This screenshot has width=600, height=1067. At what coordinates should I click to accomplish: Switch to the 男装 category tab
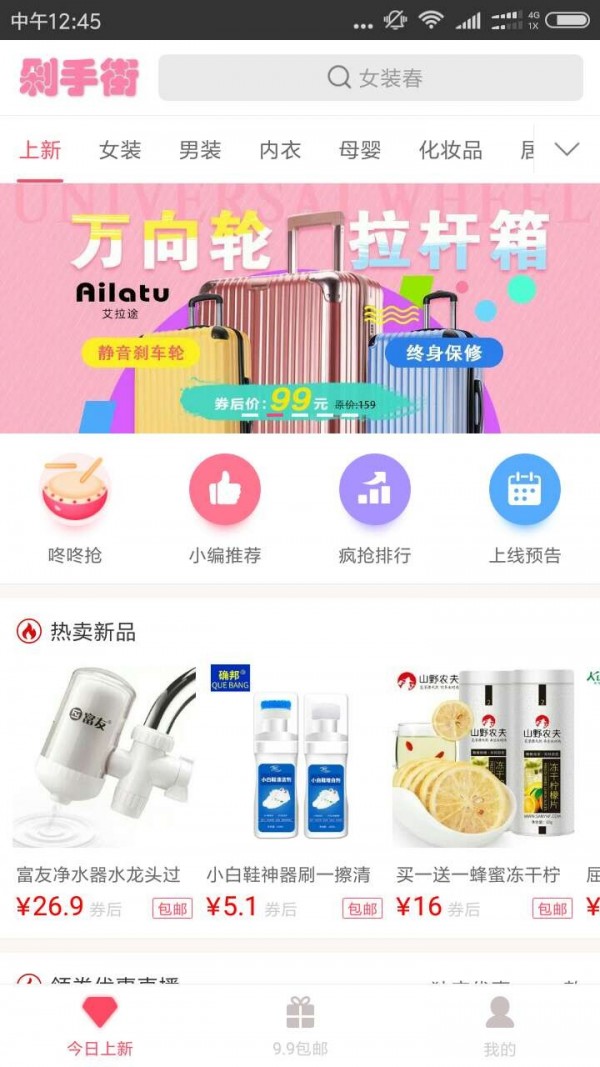pos(200,151)
